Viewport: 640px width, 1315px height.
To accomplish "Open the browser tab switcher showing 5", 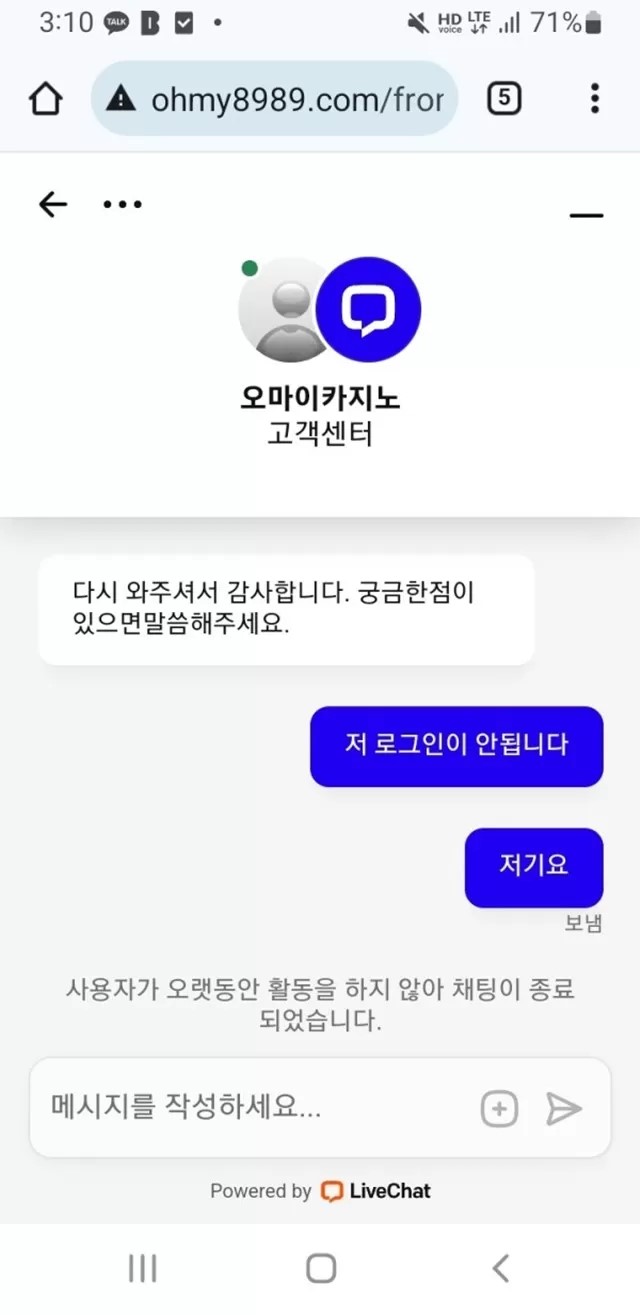I will tap(504, 98).
